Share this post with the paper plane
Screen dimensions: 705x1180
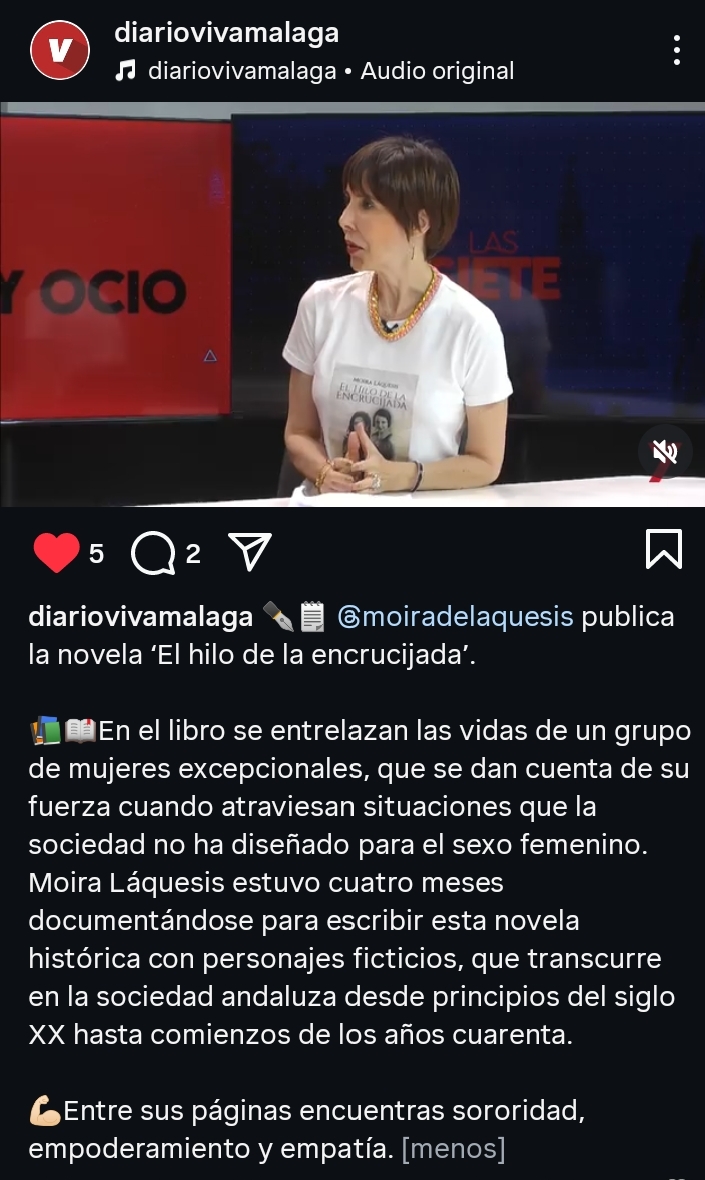tap(250, 552)
